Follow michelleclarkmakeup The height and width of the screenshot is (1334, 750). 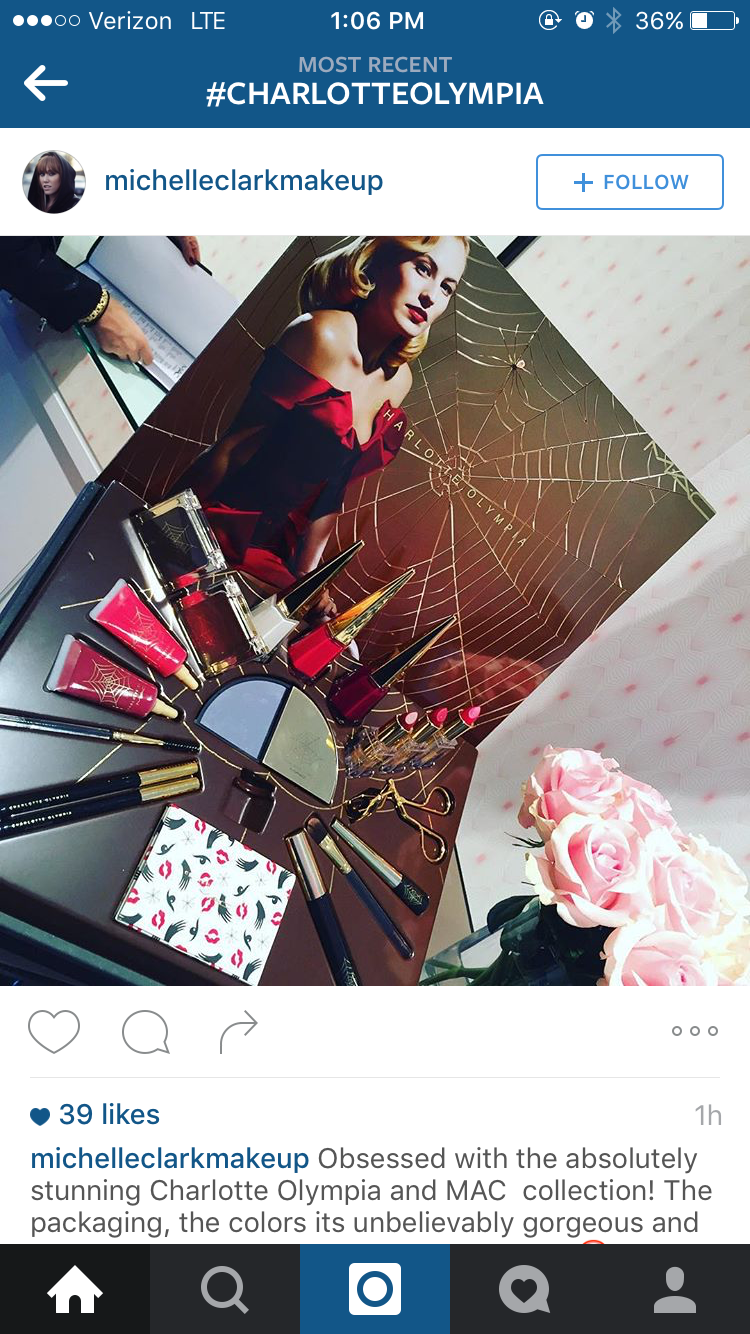(x=630, y=182)
